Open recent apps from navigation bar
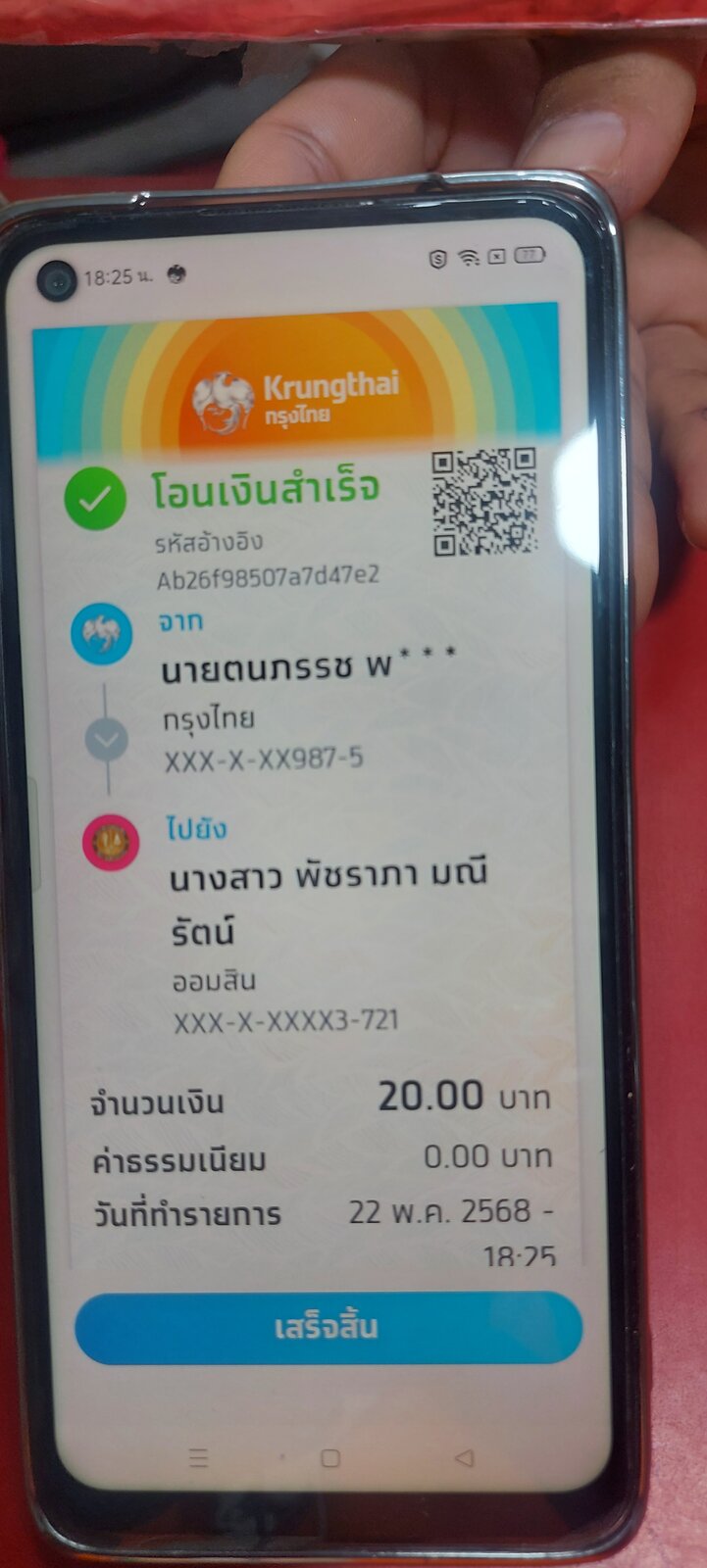The height and width of the screenshot is (1568, 707). click(x=199, y=1458)
